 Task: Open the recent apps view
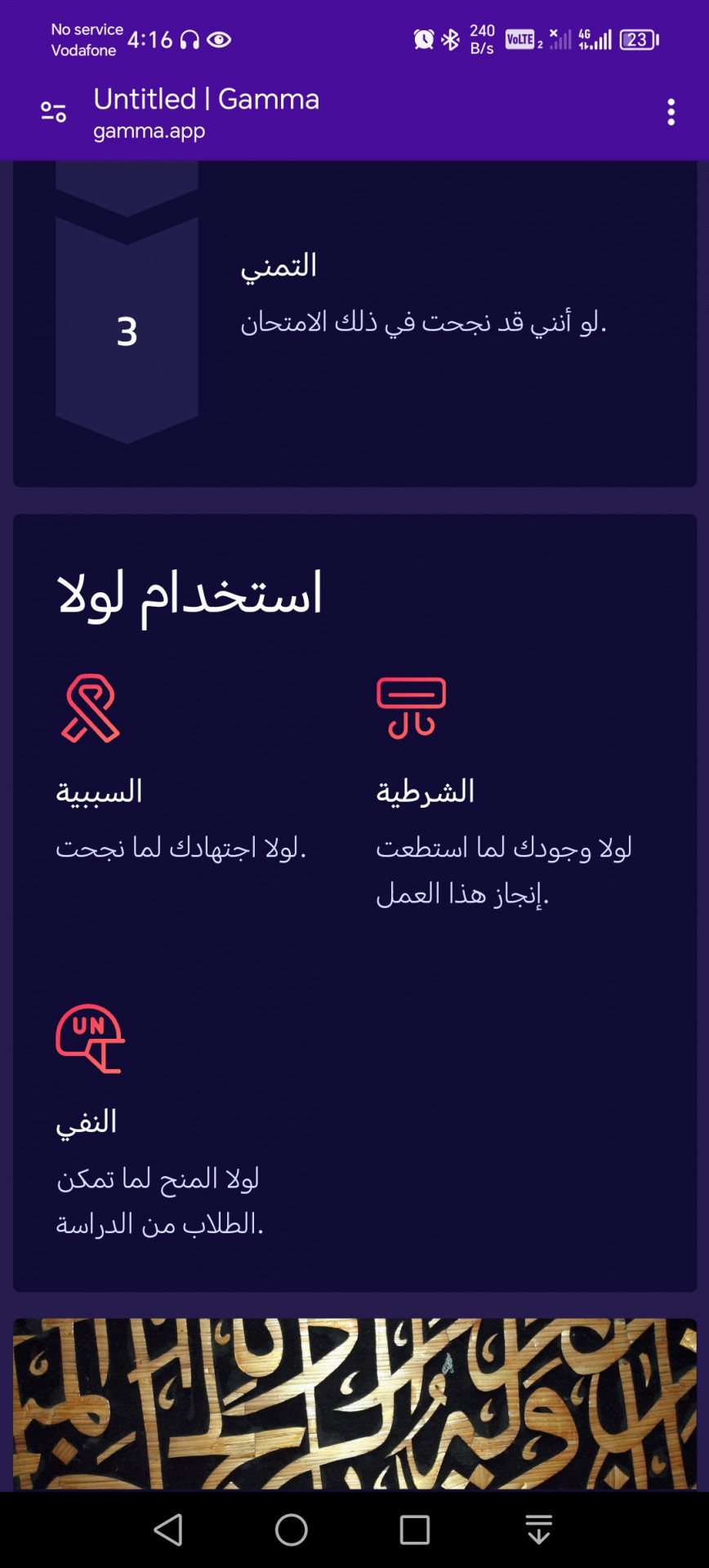pyautogui.click(x=415, y=1530)
